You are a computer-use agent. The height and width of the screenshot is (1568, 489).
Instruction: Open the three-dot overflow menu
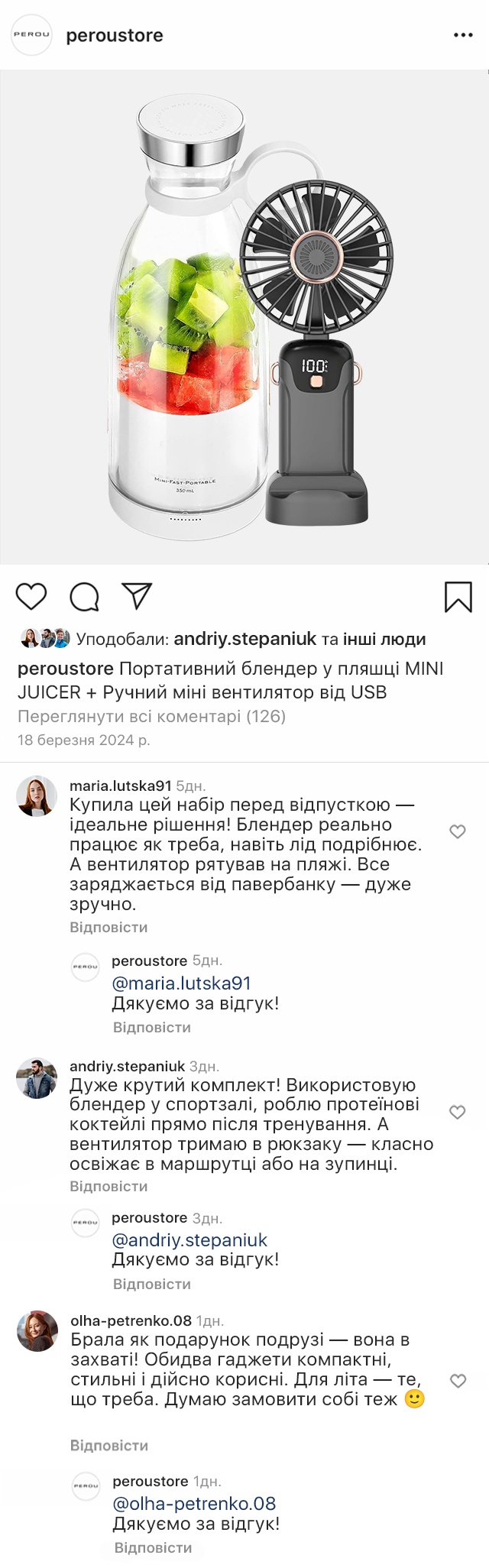463,35
